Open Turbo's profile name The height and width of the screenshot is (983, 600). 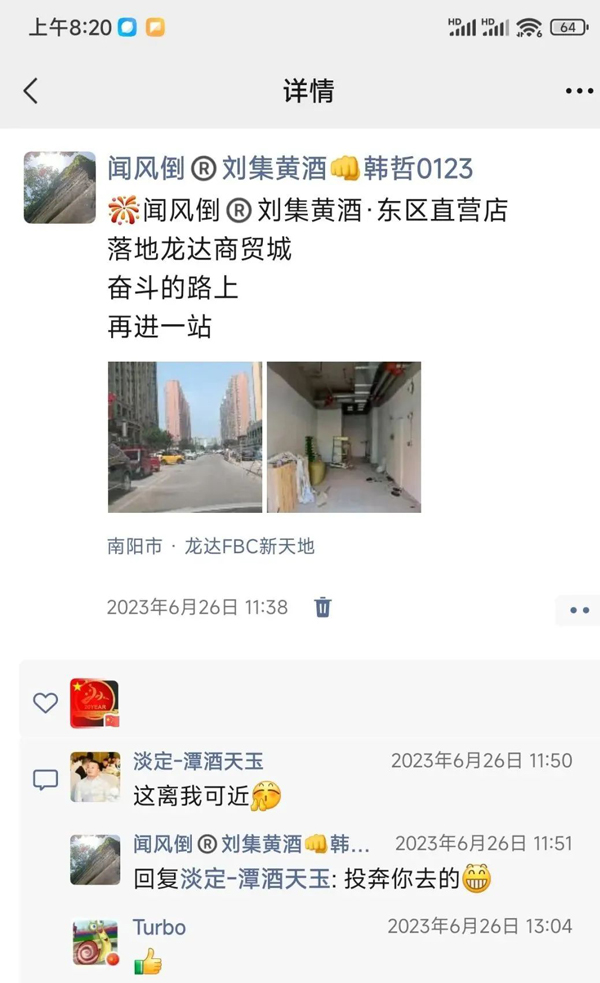pyautogui.click(x=159, y=927)
